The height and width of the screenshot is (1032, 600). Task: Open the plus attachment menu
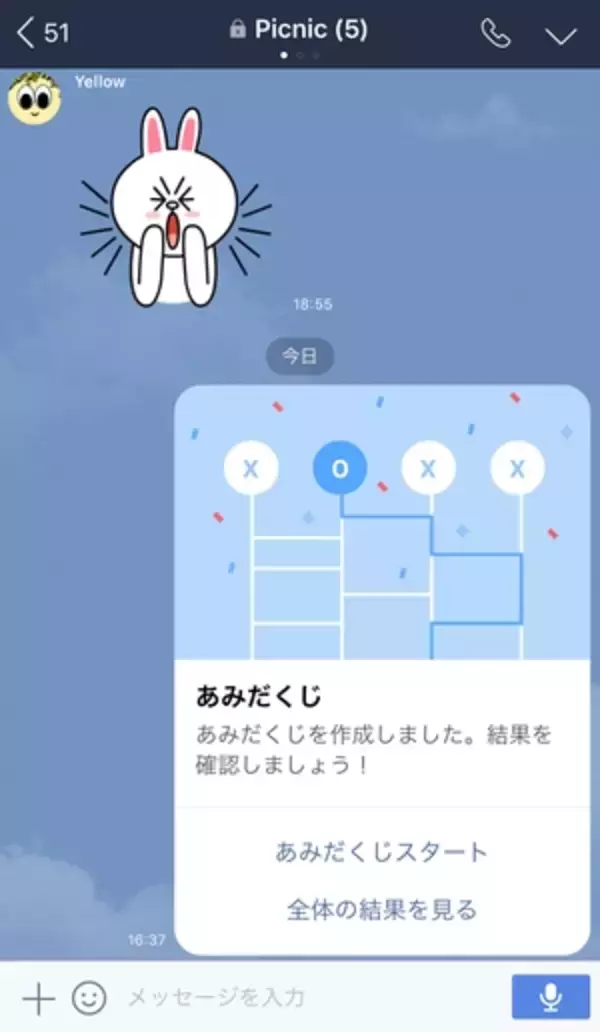click(37, 997)
